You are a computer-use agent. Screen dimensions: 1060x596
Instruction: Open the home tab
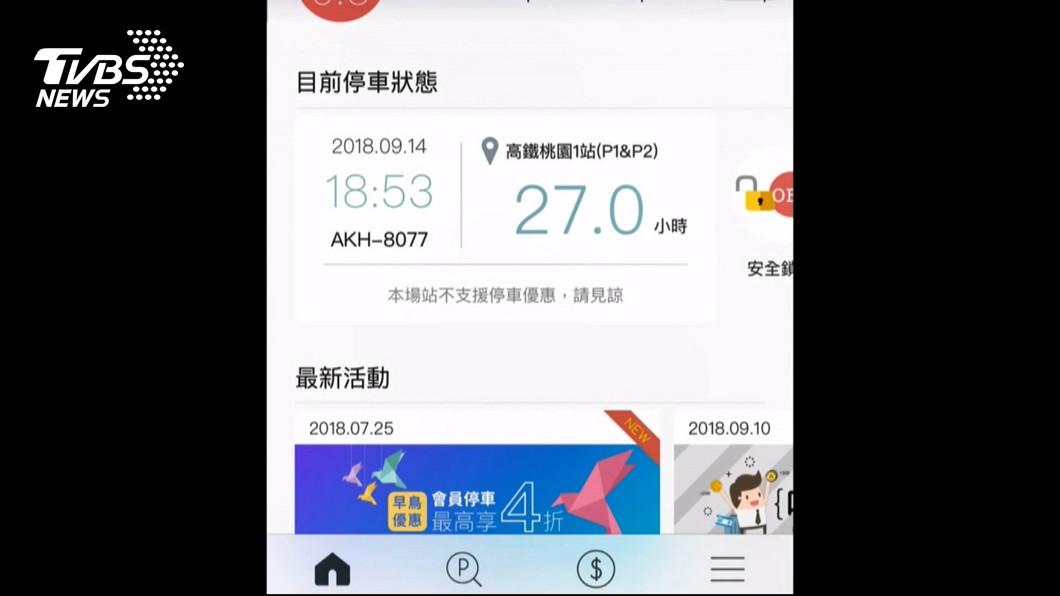point(332,569)
